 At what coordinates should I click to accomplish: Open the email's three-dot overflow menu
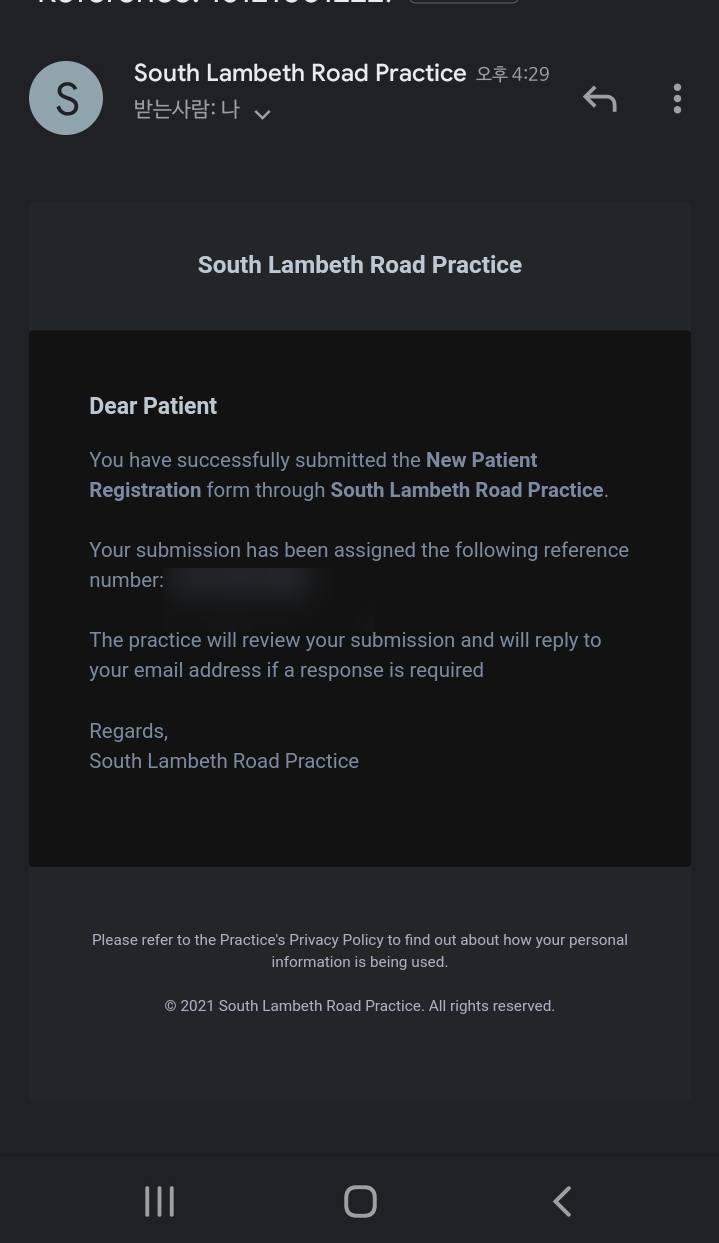677,98
